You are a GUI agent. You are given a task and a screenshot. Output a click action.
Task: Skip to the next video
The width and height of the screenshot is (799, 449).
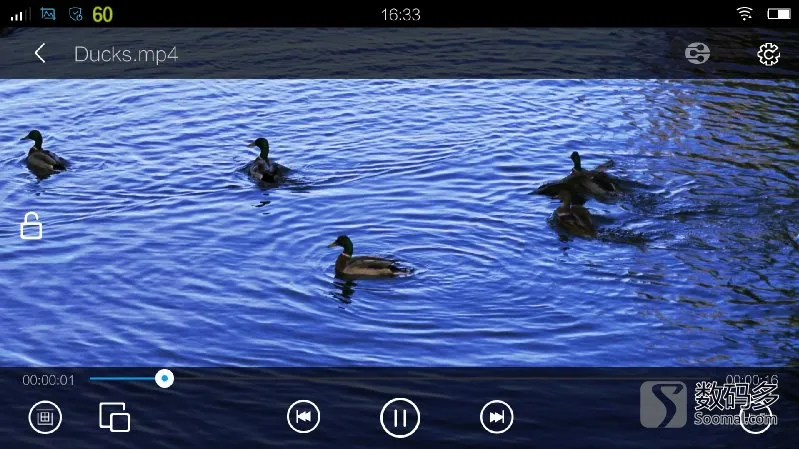[x=497, y=417]
